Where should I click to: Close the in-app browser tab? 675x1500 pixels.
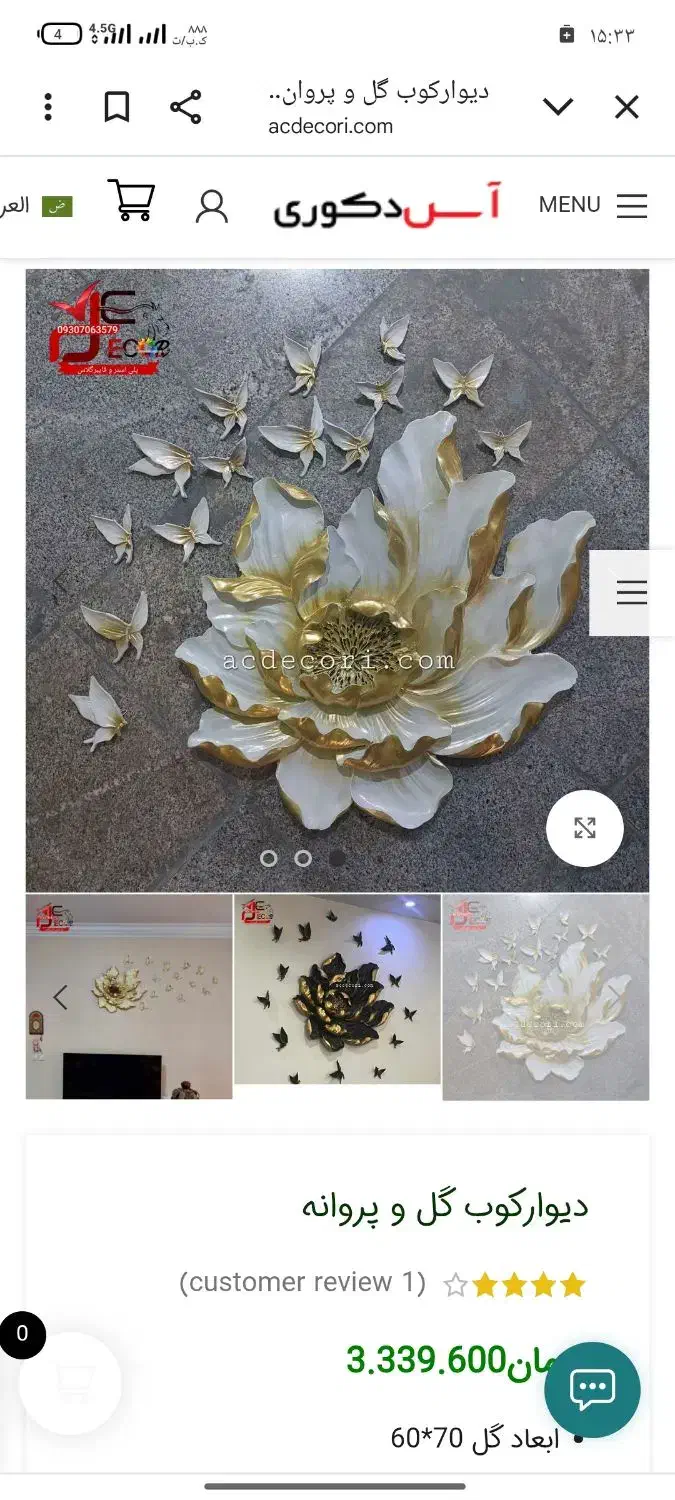(626, 107)
